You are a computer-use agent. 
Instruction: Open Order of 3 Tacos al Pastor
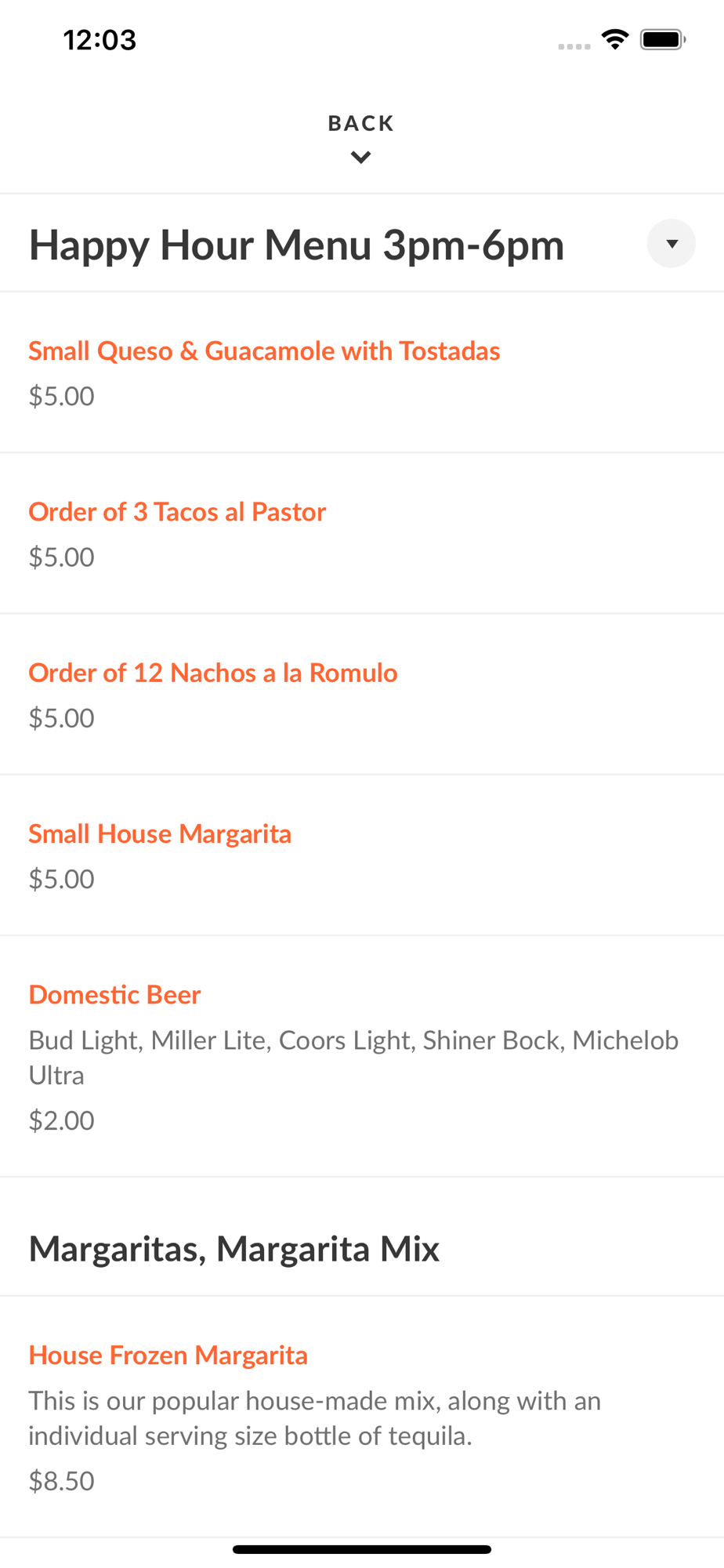tap(362, 533)
